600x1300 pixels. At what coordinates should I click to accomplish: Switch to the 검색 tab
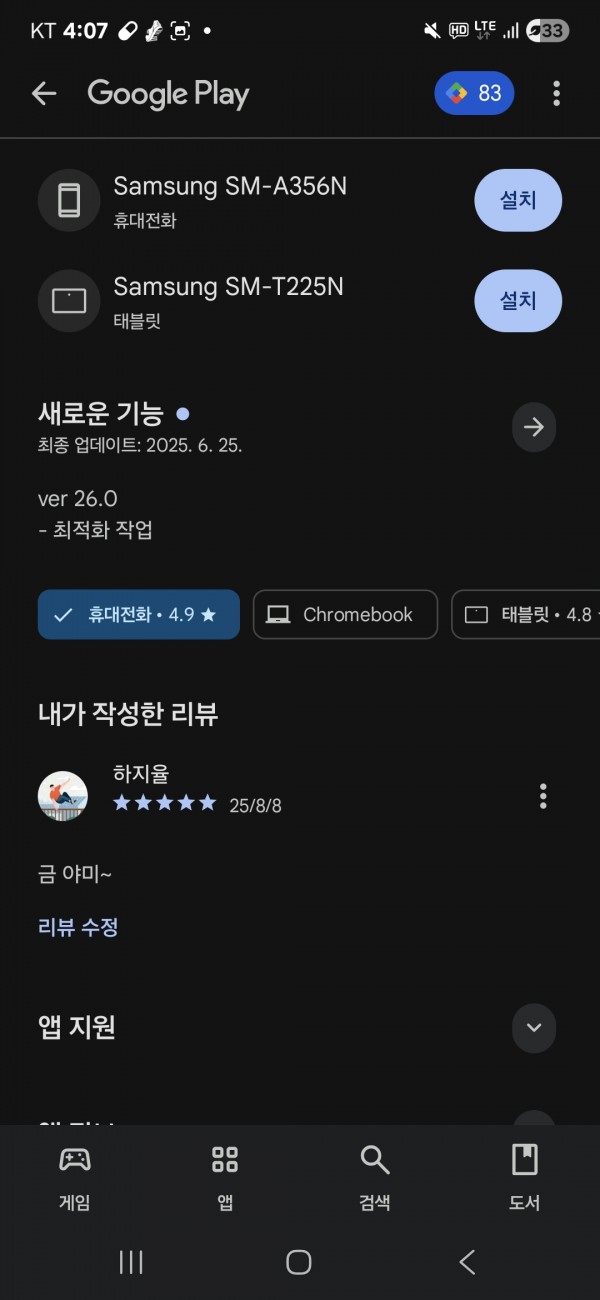375,1177
